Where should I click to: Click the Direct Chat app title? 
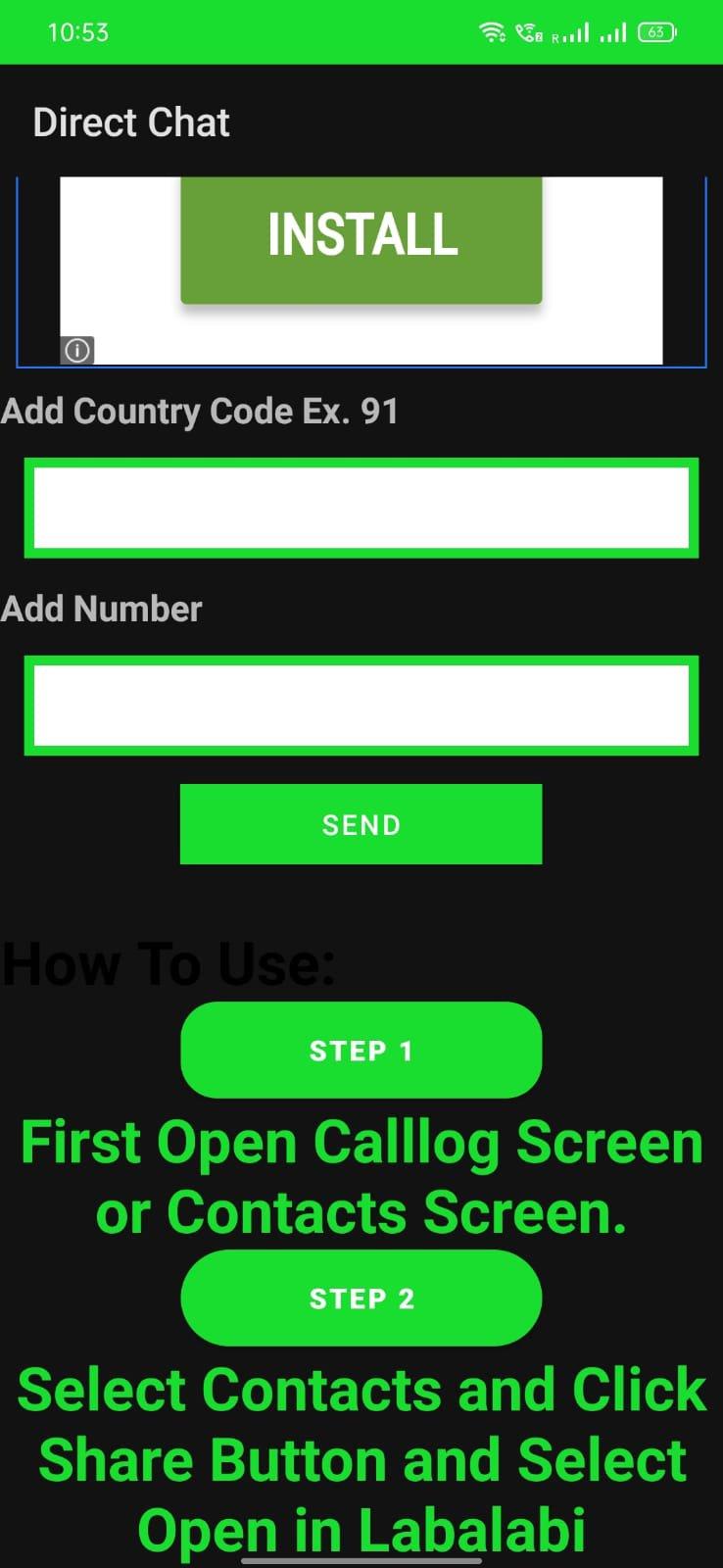(x=130, y=122)
